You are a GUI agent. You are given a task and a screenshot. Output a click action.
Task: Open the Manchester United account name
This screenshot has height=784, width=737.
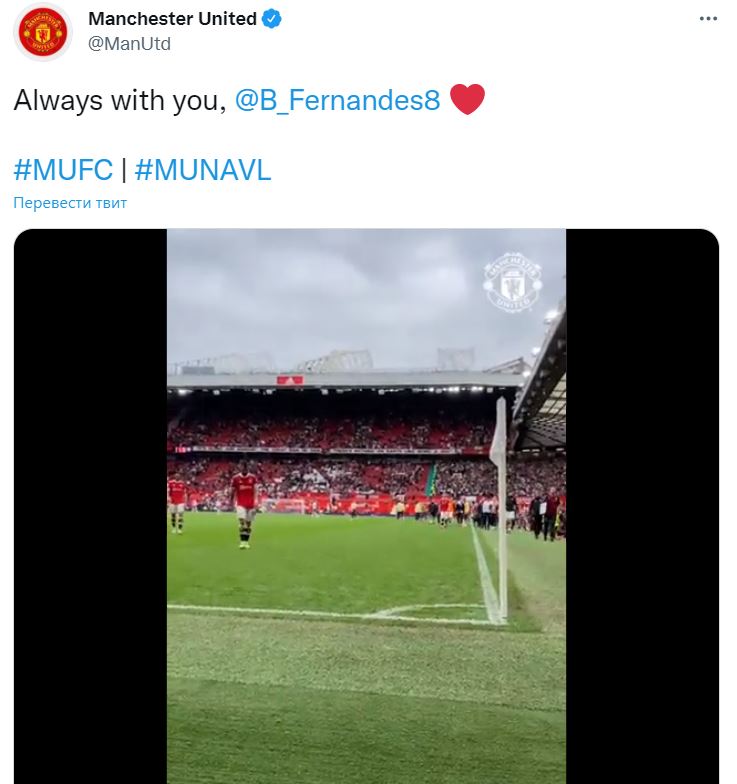coord(172,19)
